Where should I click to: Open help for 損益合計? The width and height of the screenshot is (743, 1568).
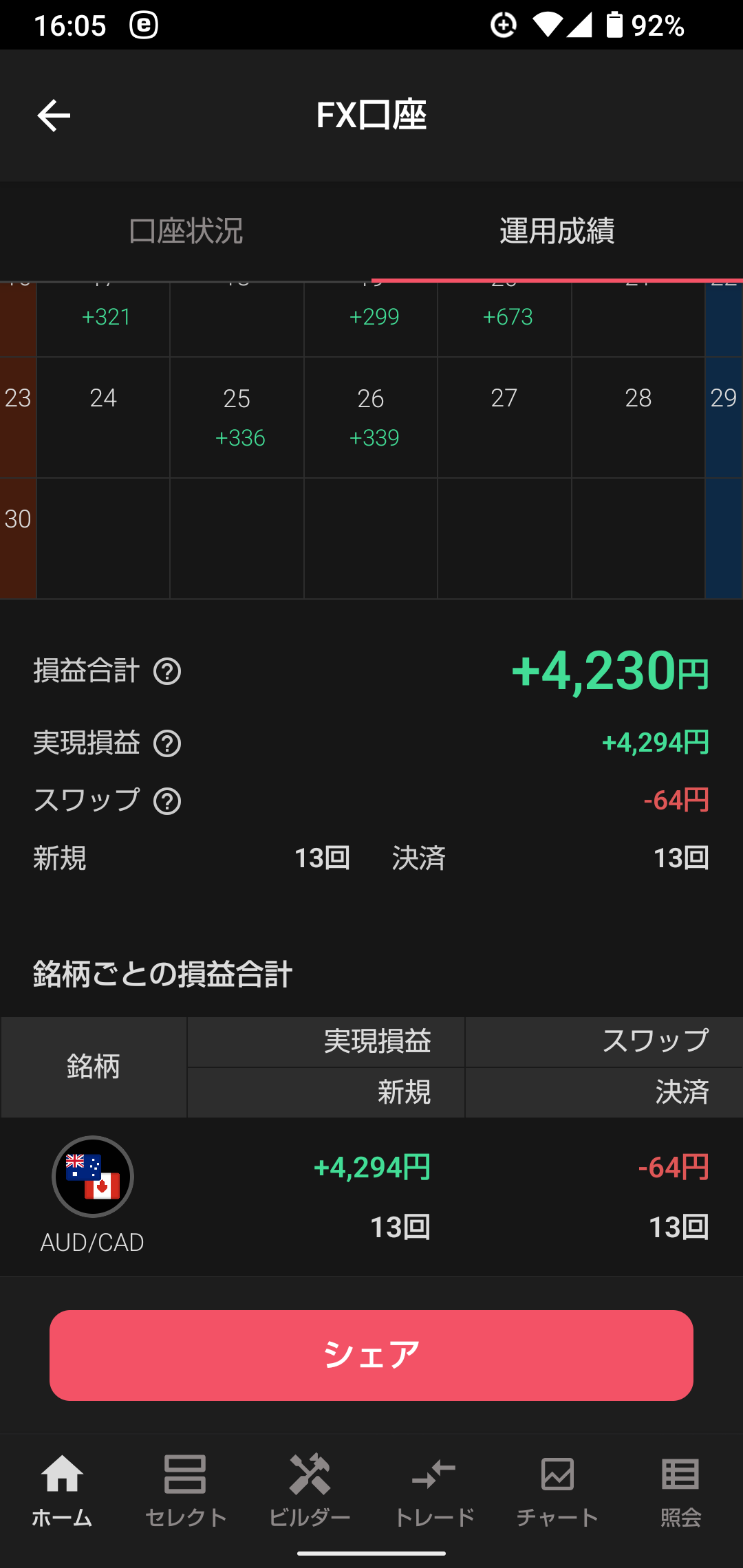click(167, 671)
